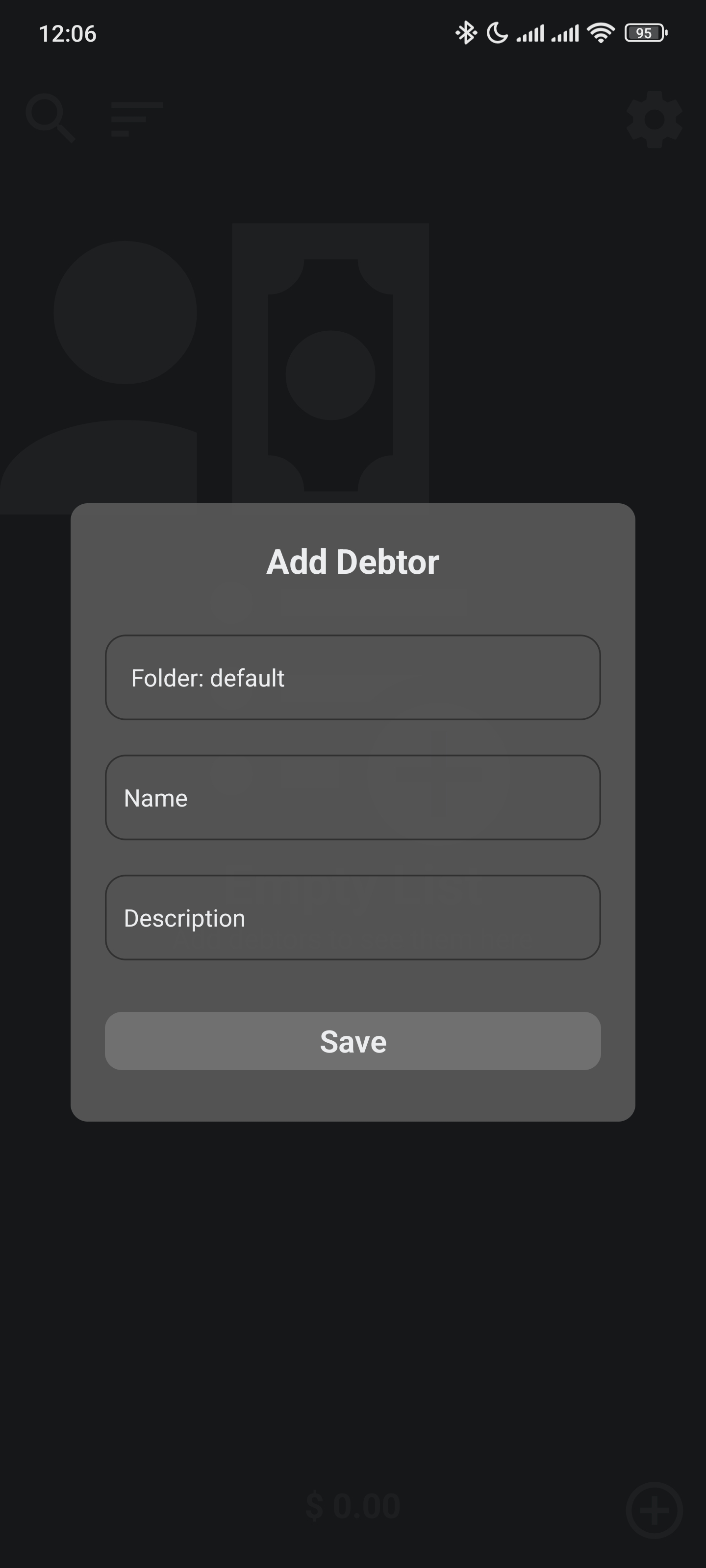
Task: Focus the Name field to enter debtor name
Action: pos(353,797)
